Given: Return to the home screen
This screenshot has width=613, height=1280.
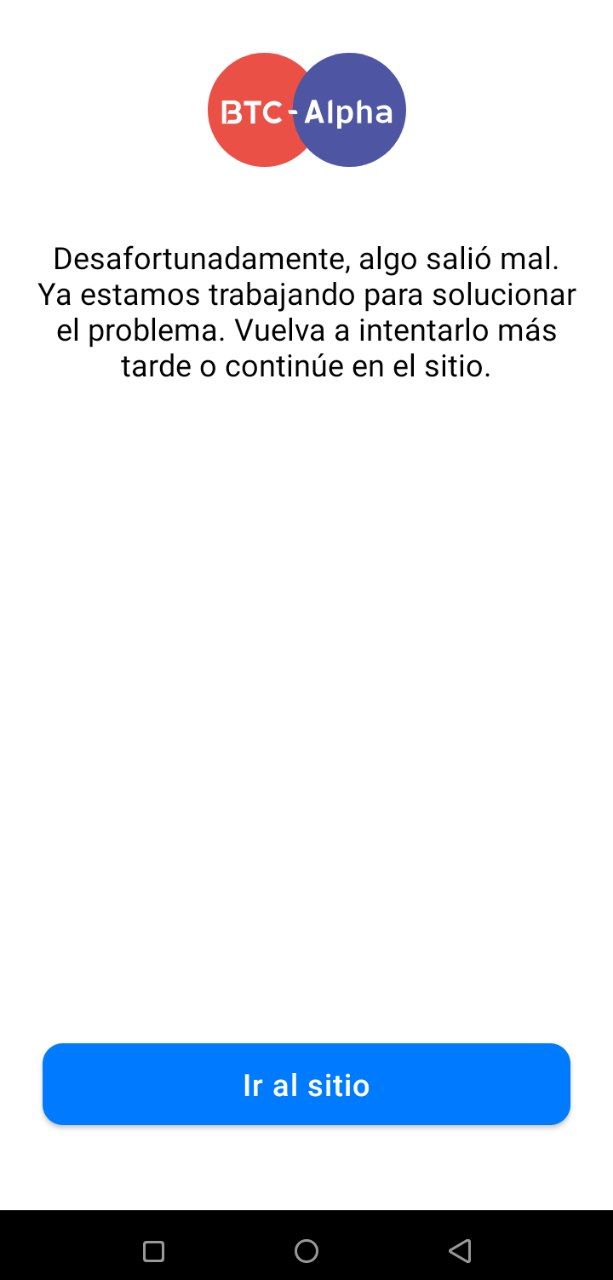Looking at the screenshot, I should (x=306, y=1251).
